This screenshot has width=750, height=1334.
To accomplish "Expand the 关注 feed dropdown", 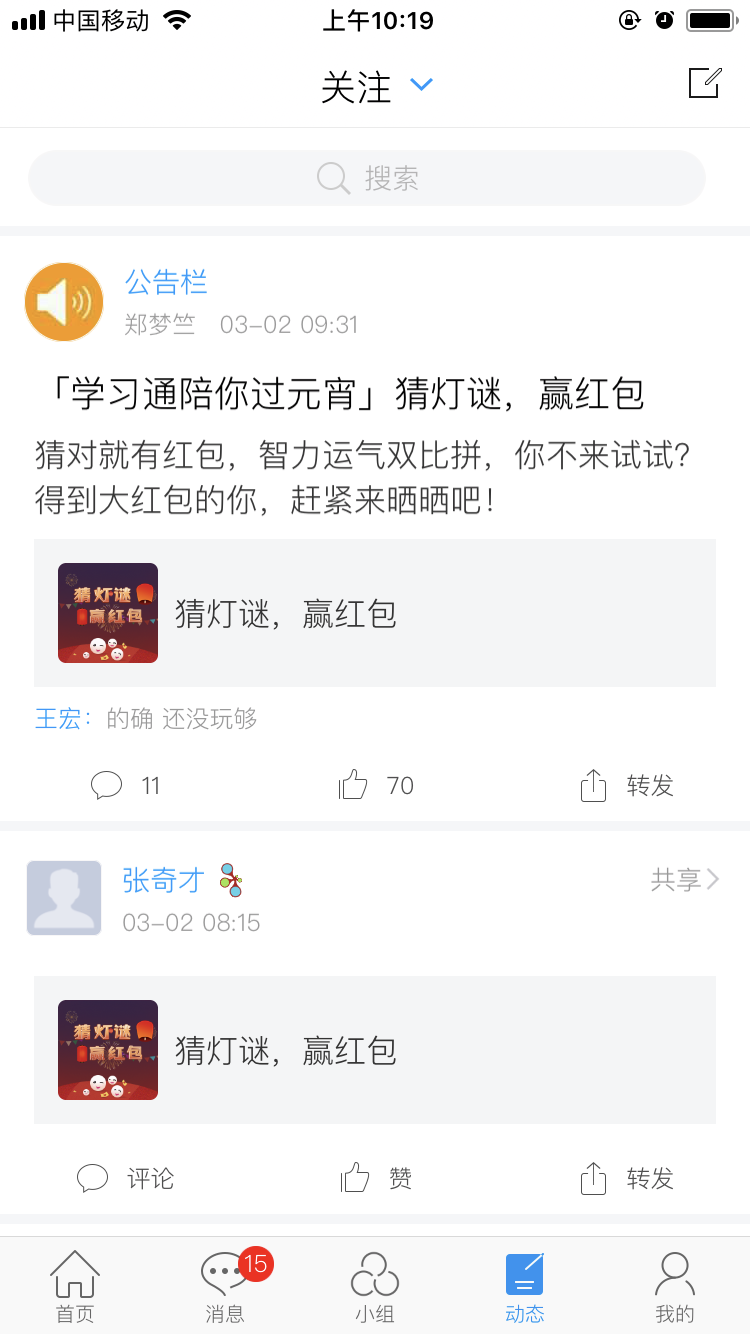I will click(x=421, y=86).
